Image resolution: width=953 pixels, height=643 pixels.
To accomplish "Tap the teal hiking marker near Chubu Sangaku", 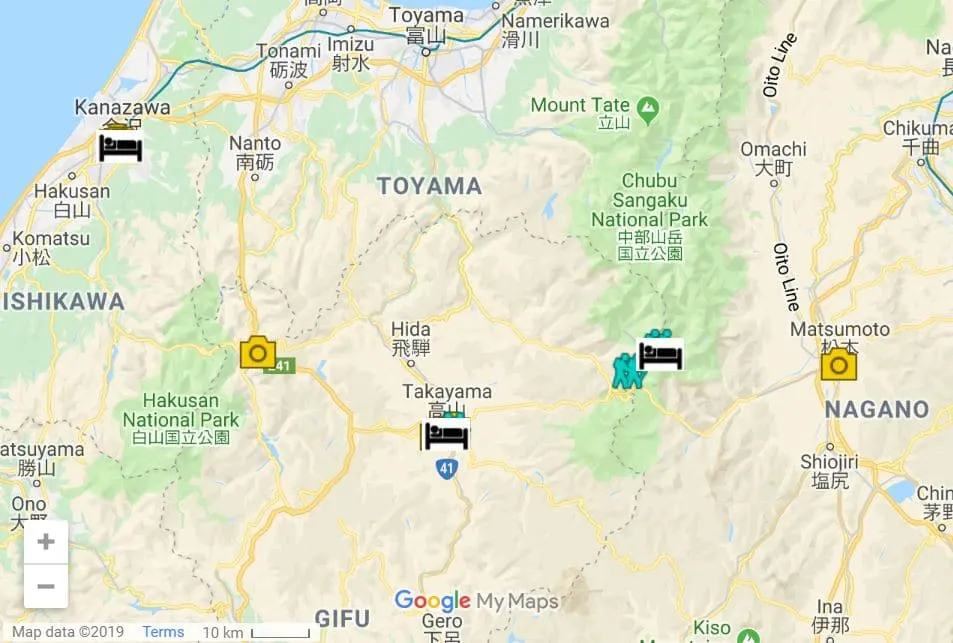I will tap(626, 374).
